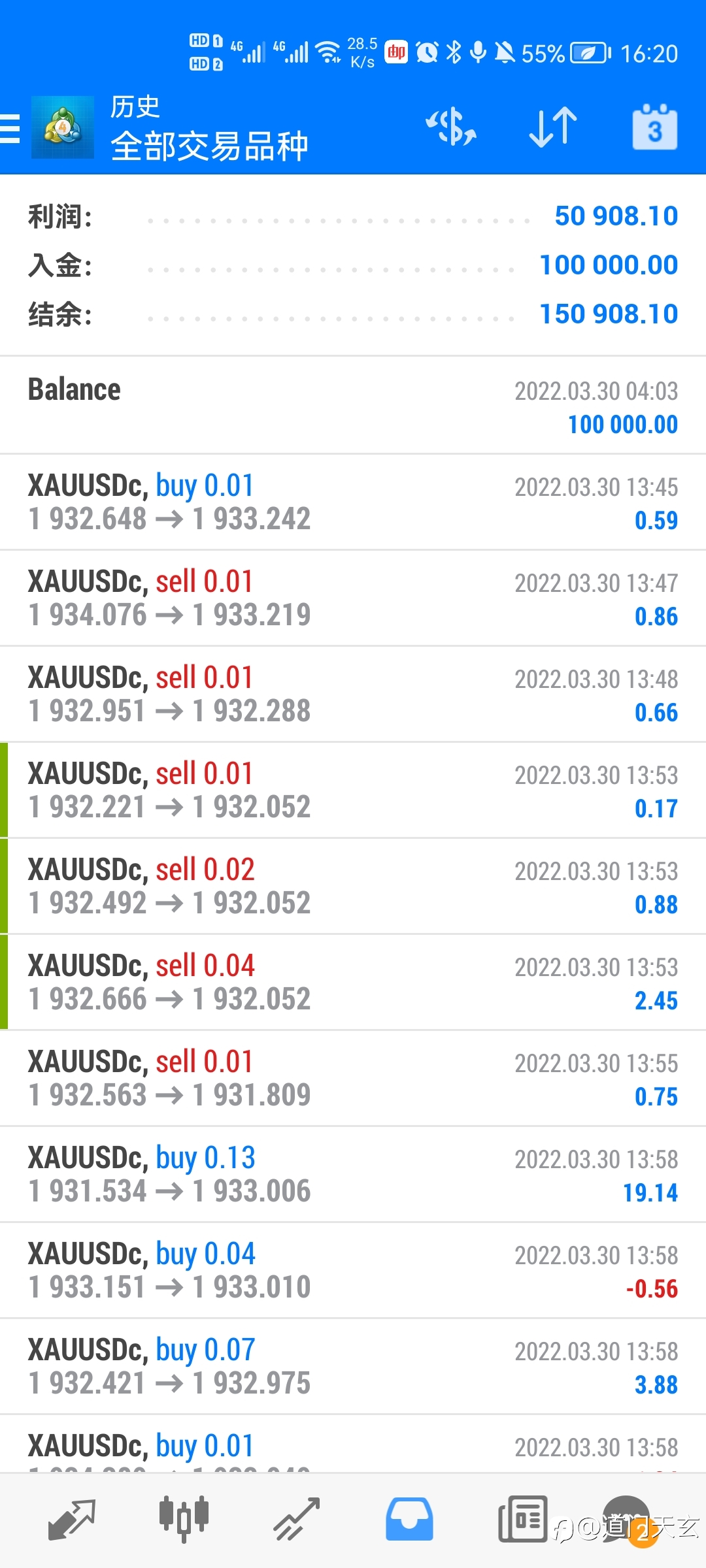Open the Balance 100 000.00 deposit entry
The height and width of the screenshot is (1568, 706).
pyautogui.click(x=353, y=406)
